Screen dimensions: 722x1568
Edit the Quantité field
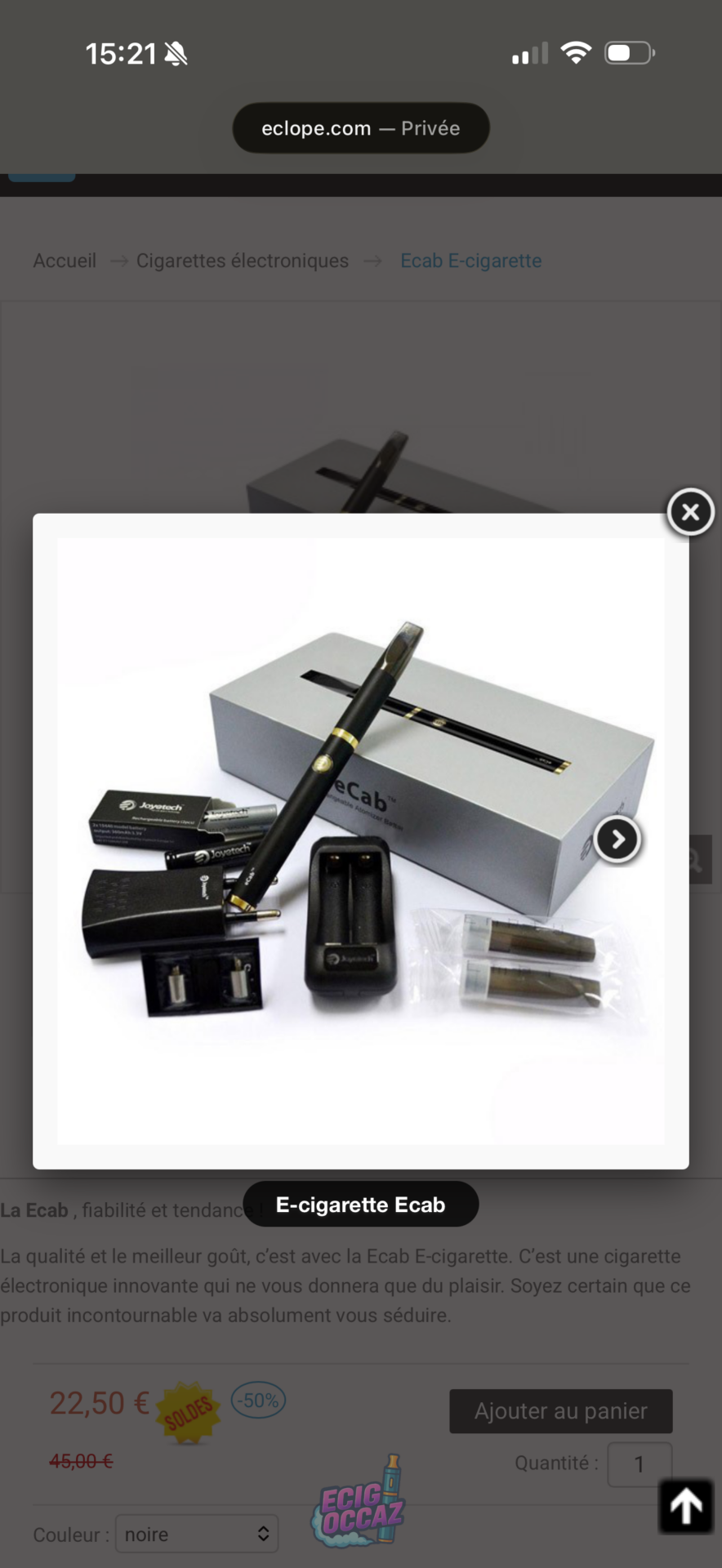640,1463
